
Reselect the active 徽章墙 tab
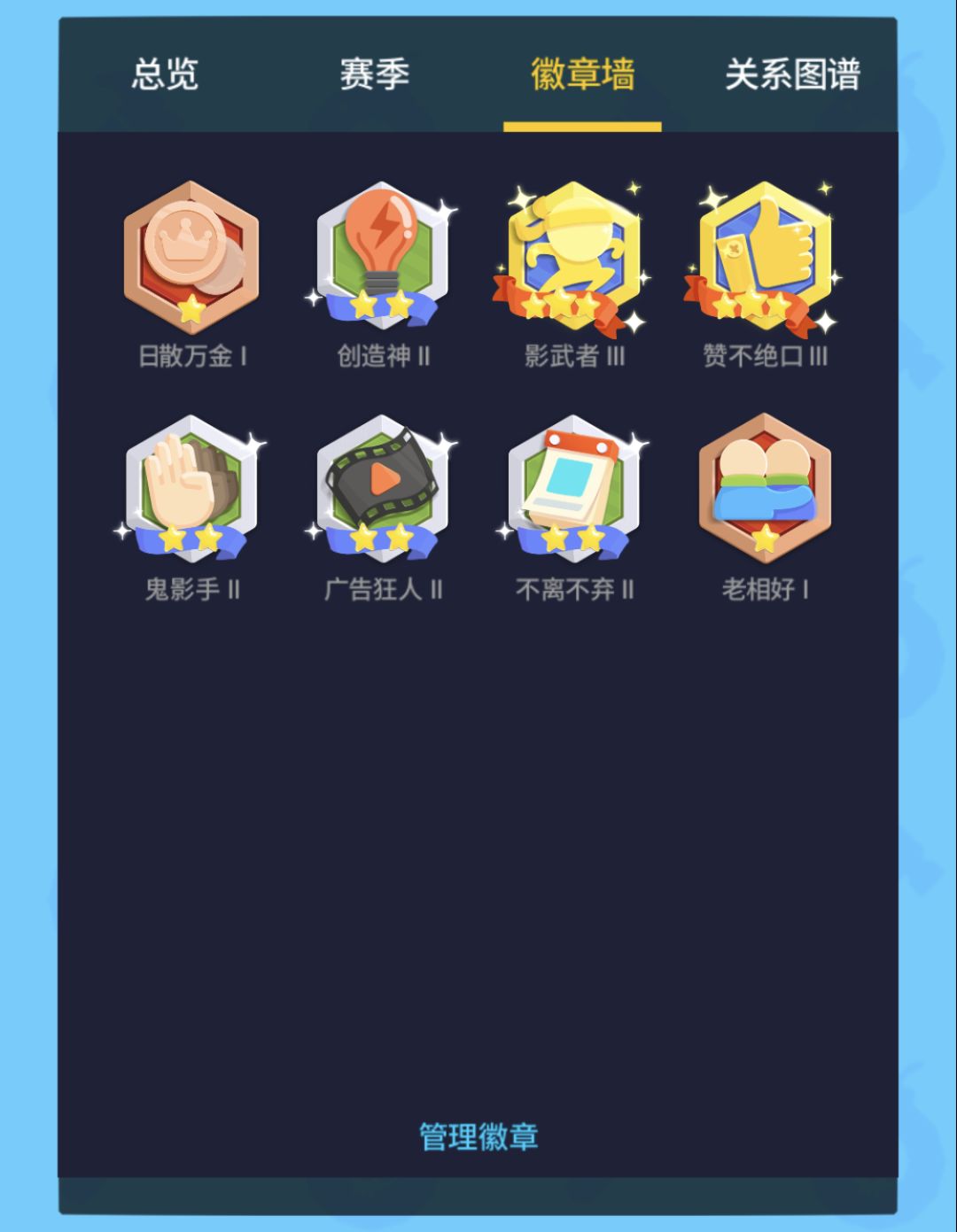coord(583,77)
